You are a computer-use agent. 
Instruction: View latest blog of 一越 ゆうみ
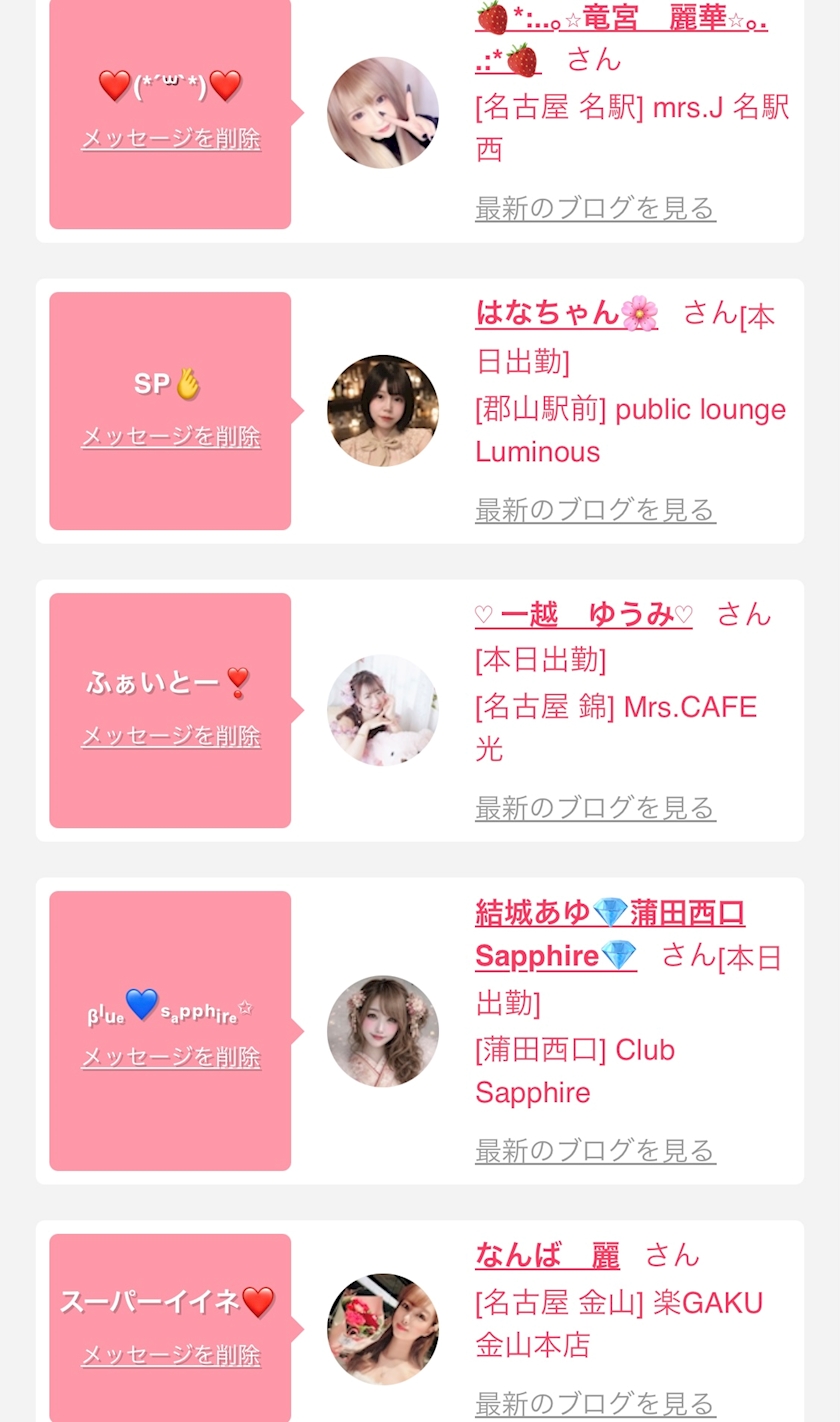(595, 807)
